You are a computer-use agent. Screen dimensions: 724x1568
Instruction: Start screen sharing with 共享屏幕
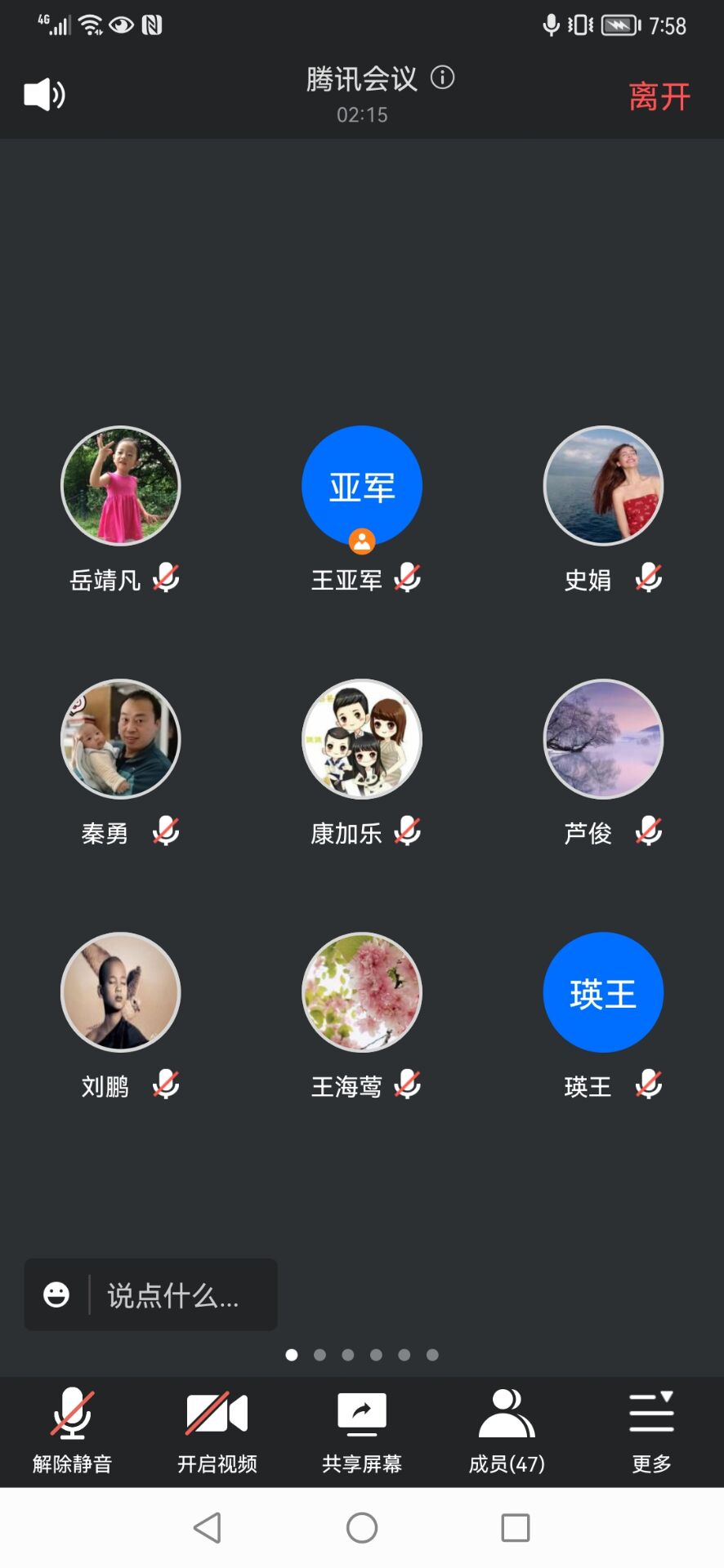pyautogui.click(x=362, y=1431)
